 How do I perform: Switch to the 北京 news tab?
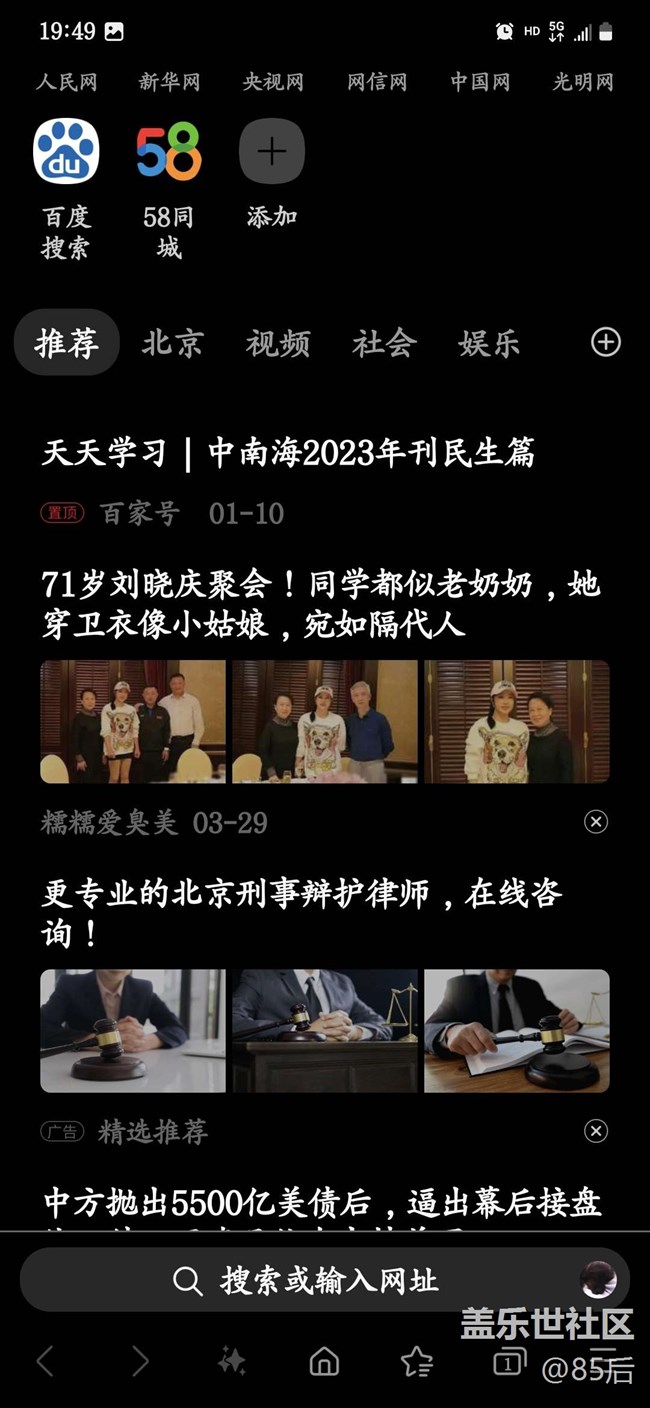click(172, 343)
